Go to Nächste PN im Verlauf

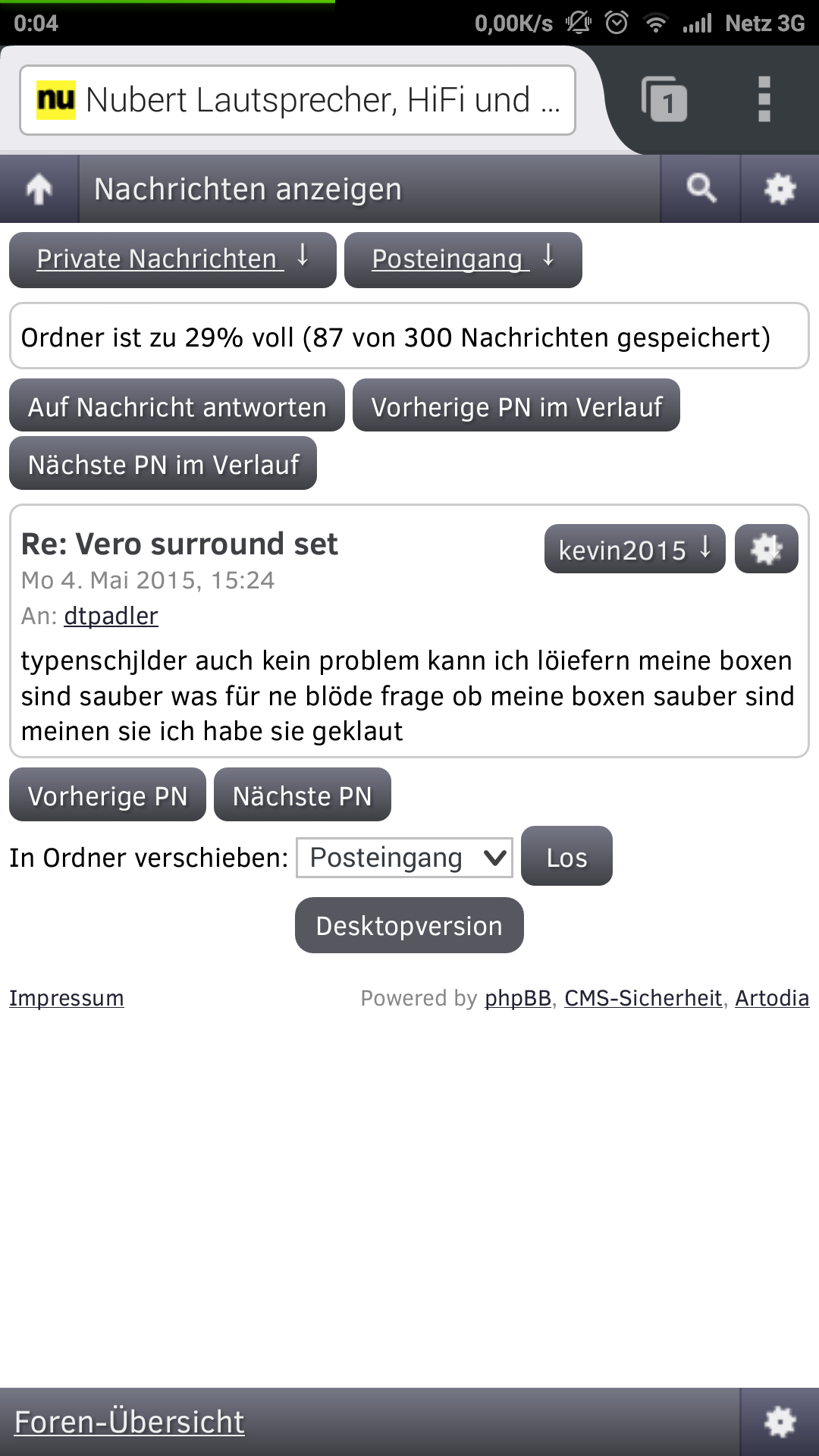click(163, 464)
